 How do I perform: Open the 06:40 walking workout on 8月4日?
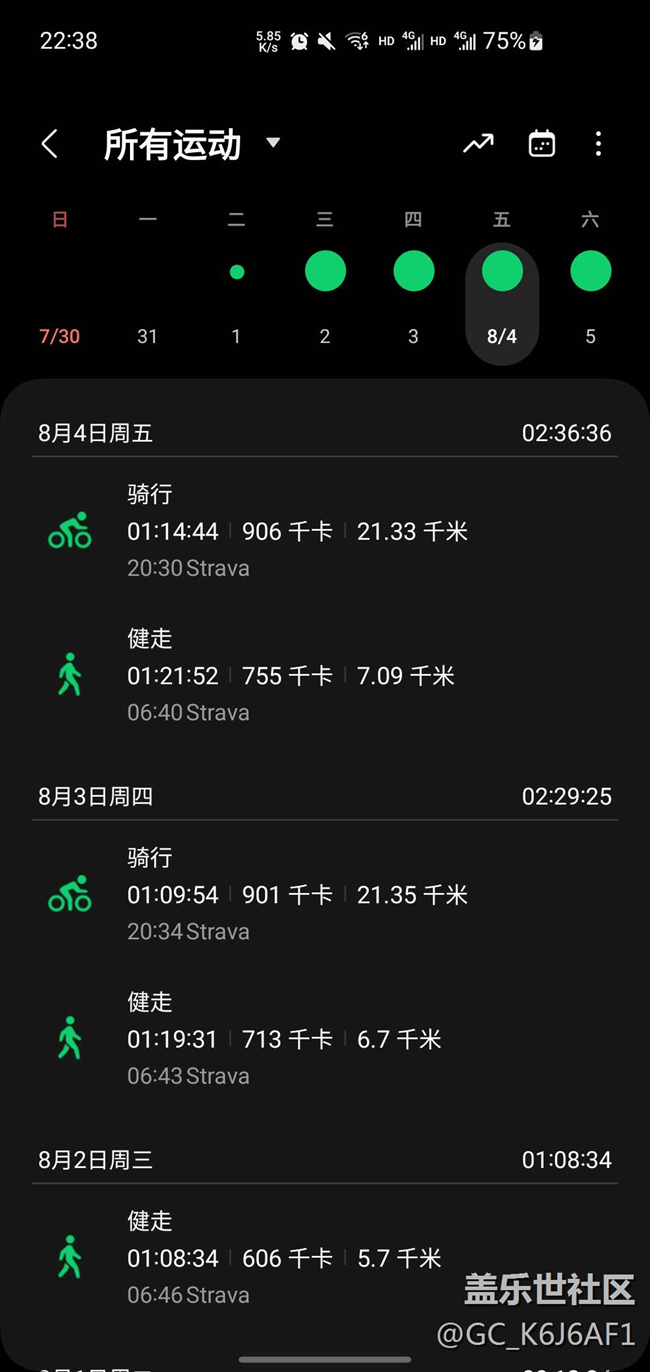click(x=324, y=675)
